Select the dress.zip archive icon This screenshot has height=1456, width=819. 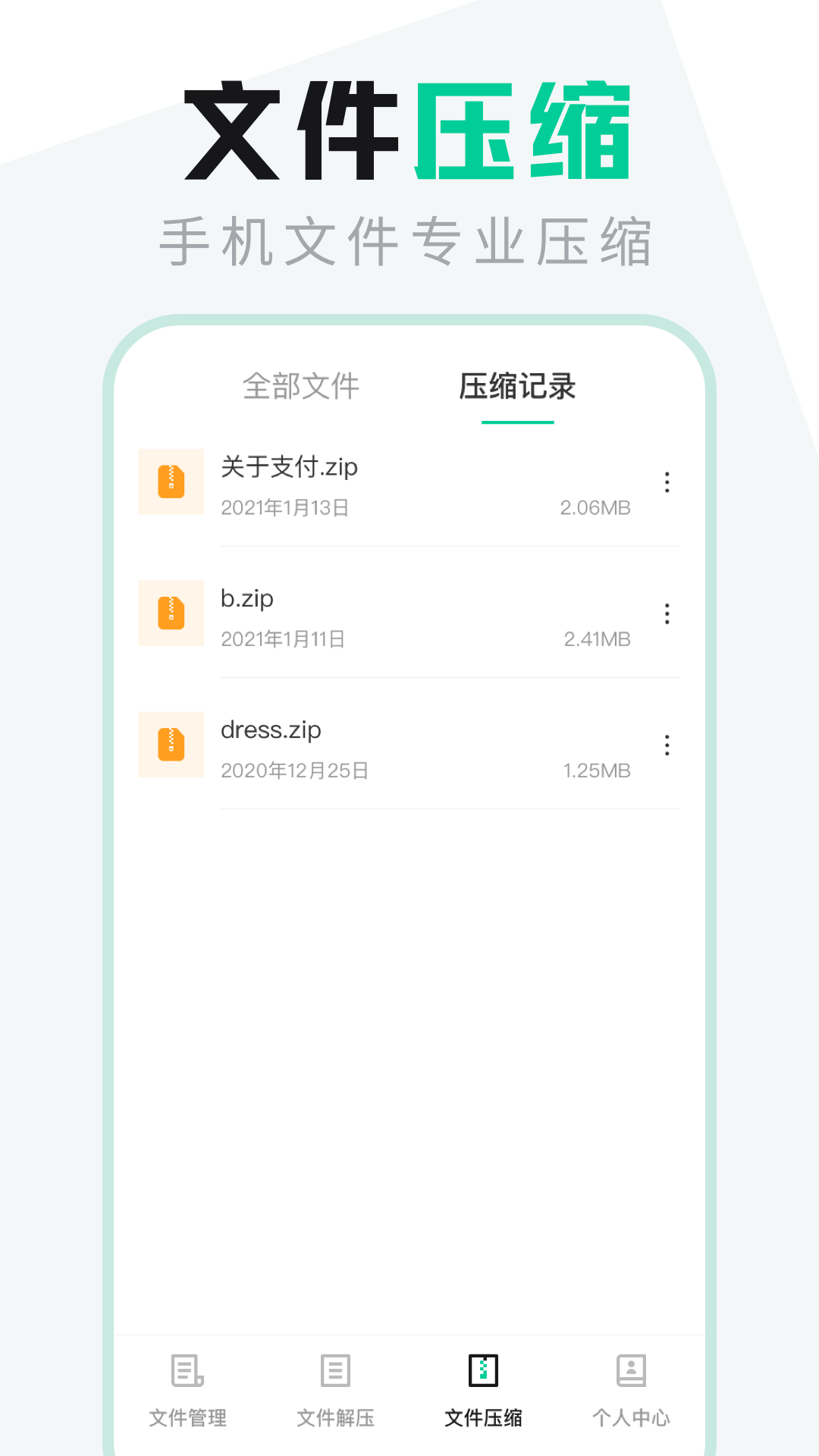(171, 745)
